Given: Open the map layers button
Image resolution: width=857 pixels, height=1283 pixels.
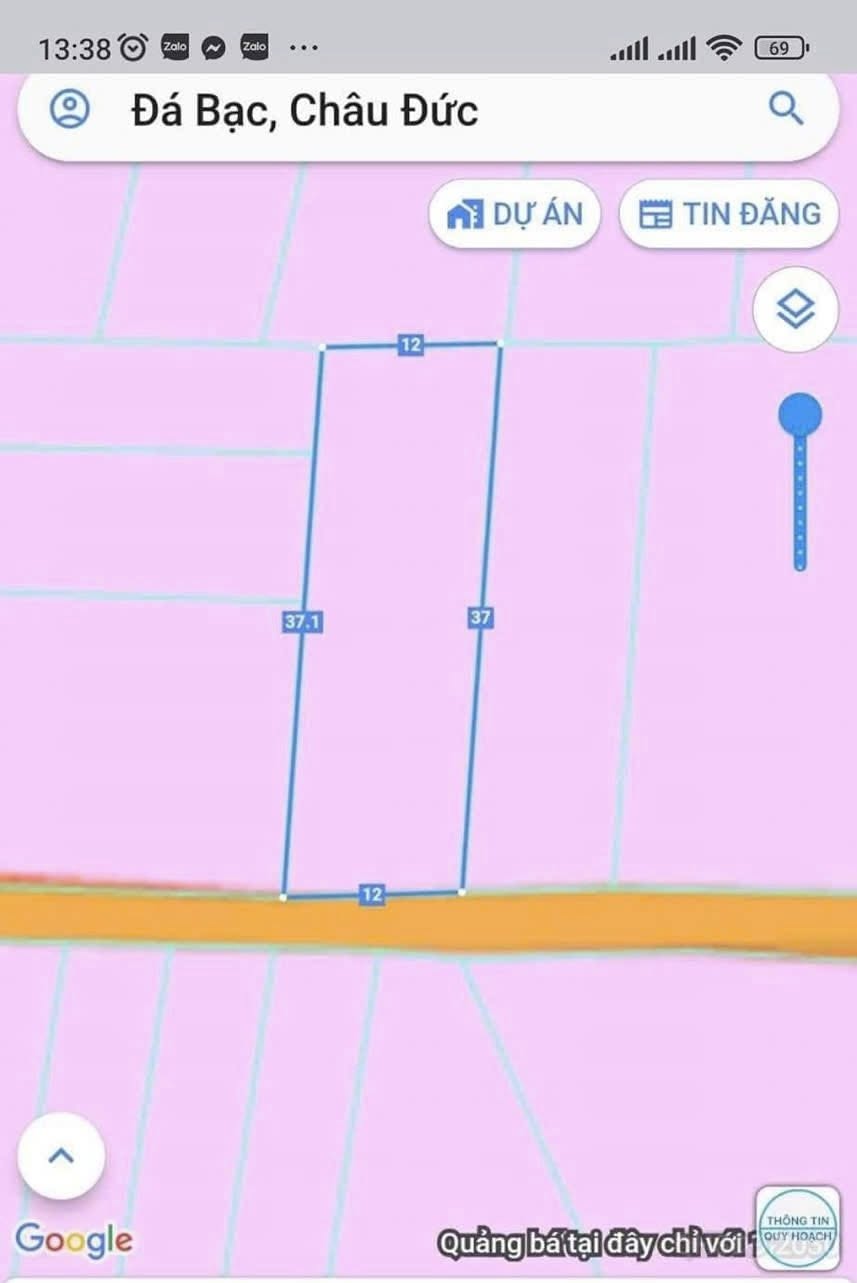Looking at the screenshot, I should pos(796,310).
